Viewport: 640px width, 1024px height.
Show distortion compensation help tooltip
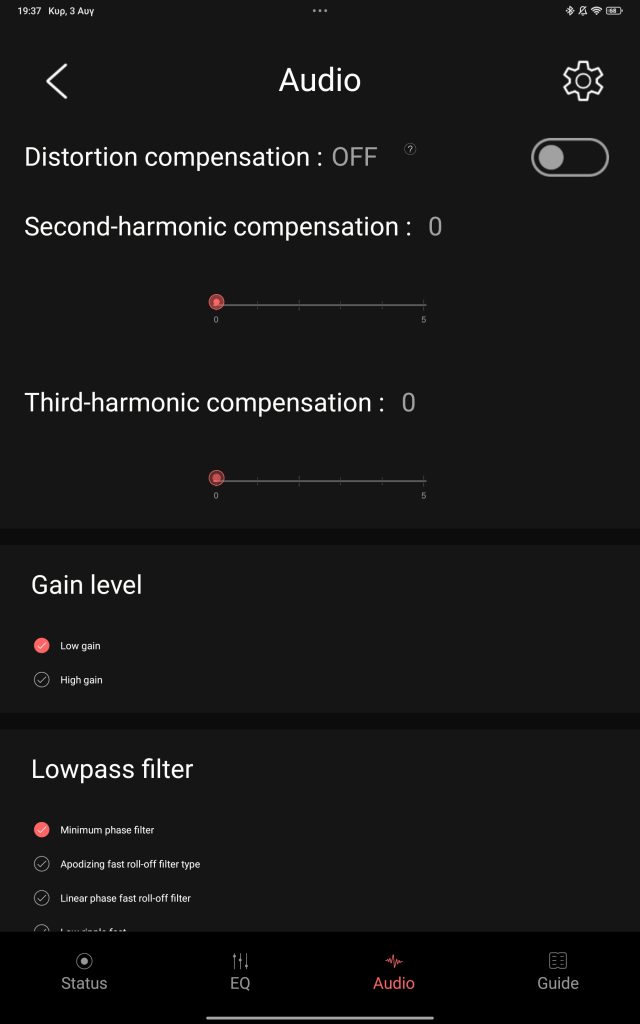coord(410,149)
